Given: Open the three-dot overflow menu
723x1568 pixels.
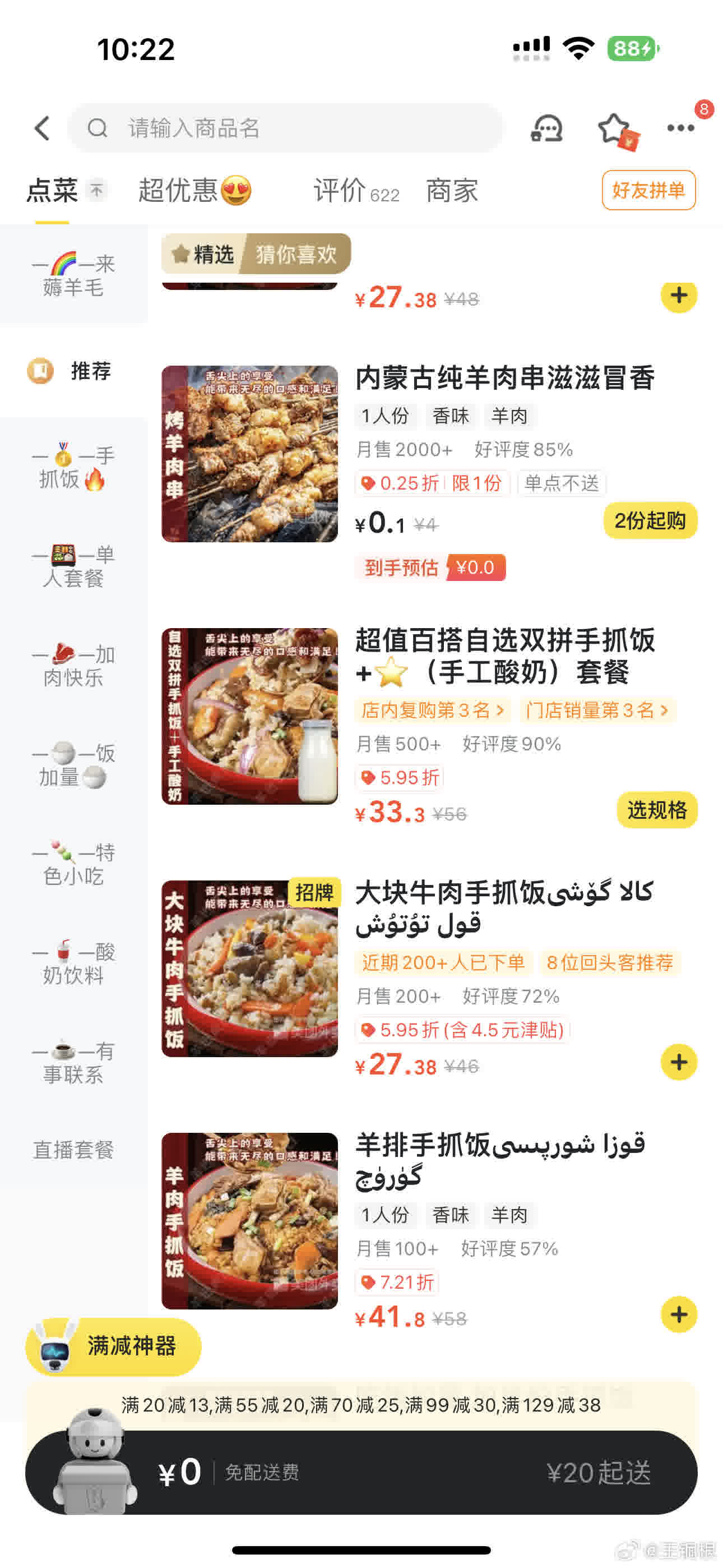Looking at the screenshot, I should (x=680, y=128).
